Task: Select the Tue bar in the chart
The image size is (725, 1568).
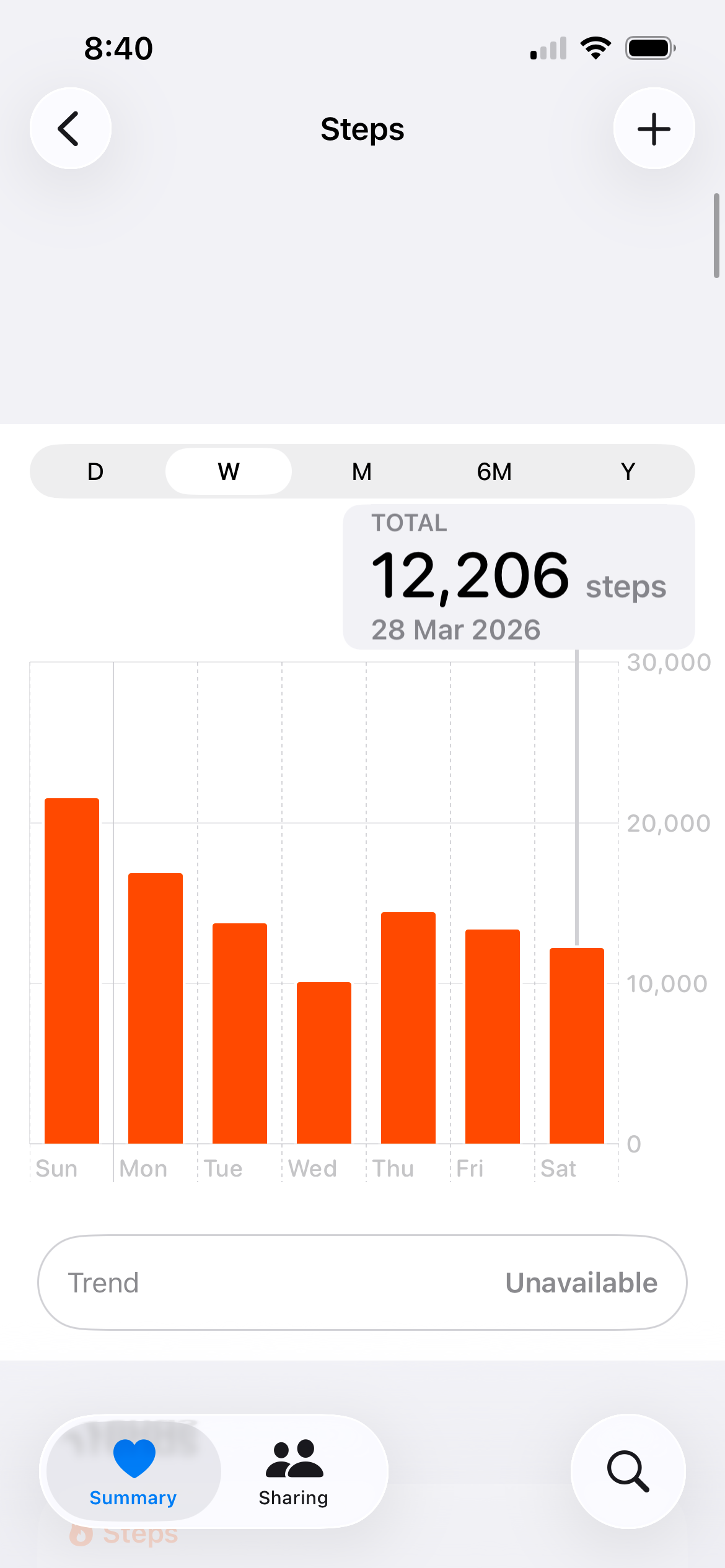Action: (x=240, y=1033)
